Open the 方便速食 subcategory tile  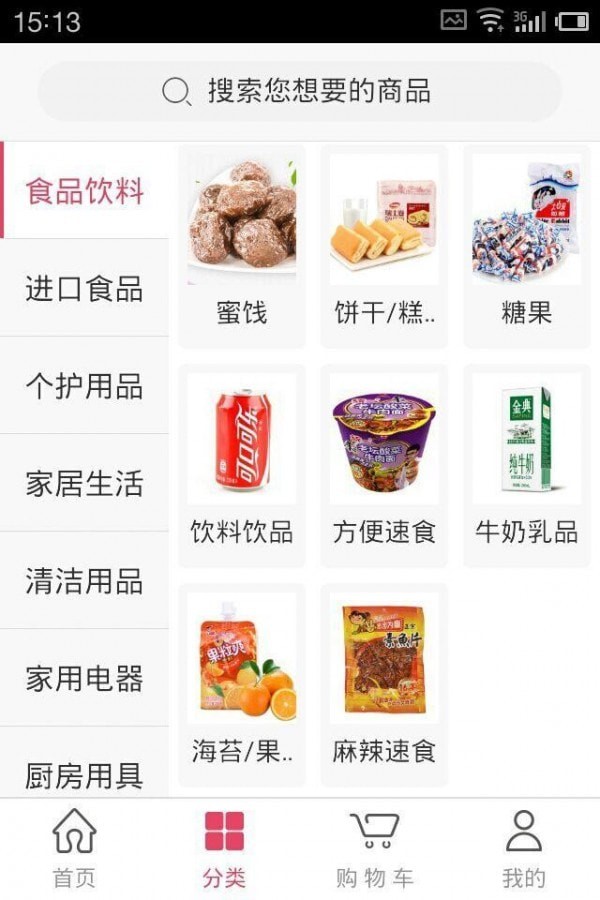385,465
